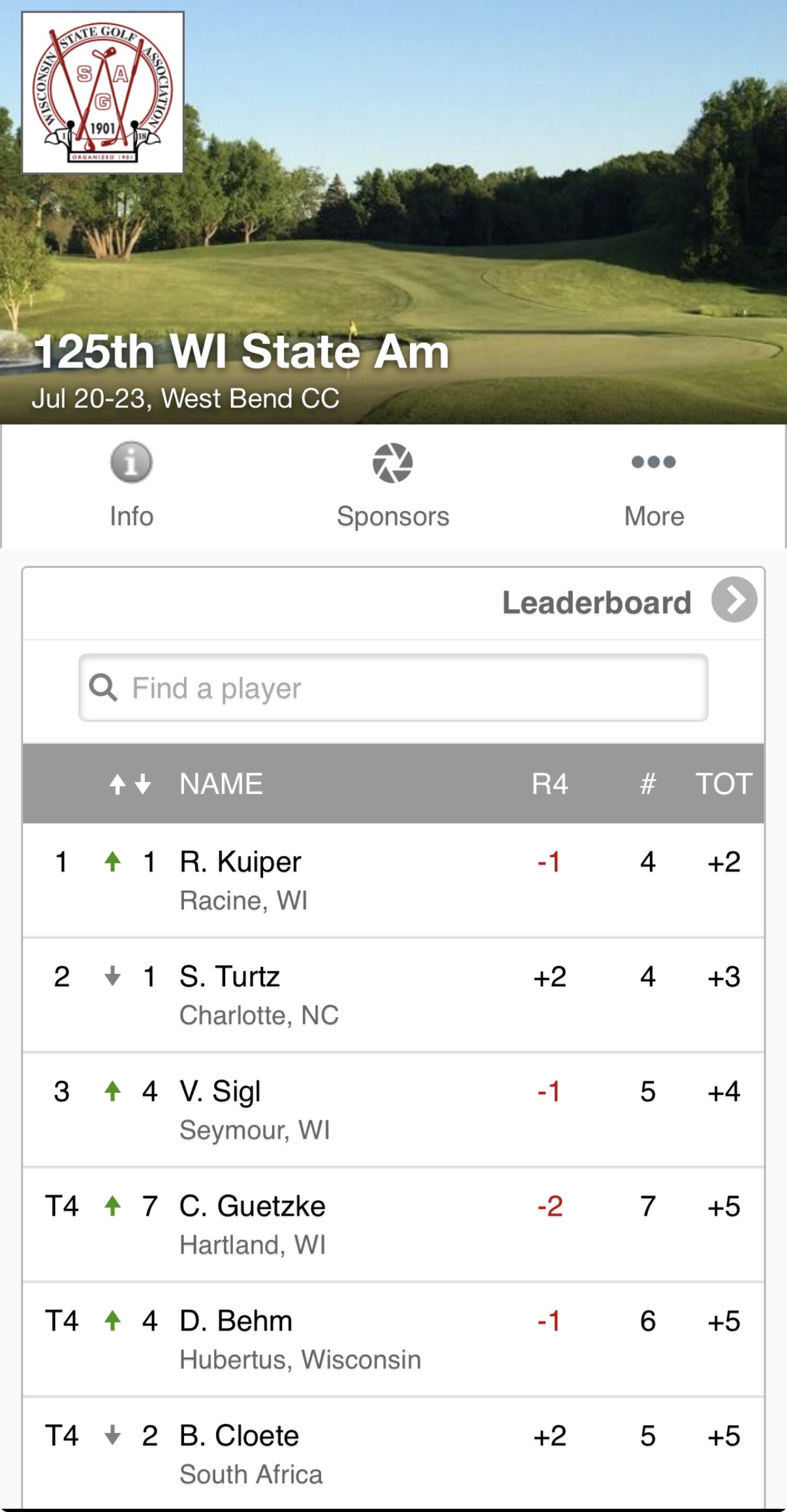787x1512 pixels.
Task: Tap the Find a player search field
Action: 393,687
